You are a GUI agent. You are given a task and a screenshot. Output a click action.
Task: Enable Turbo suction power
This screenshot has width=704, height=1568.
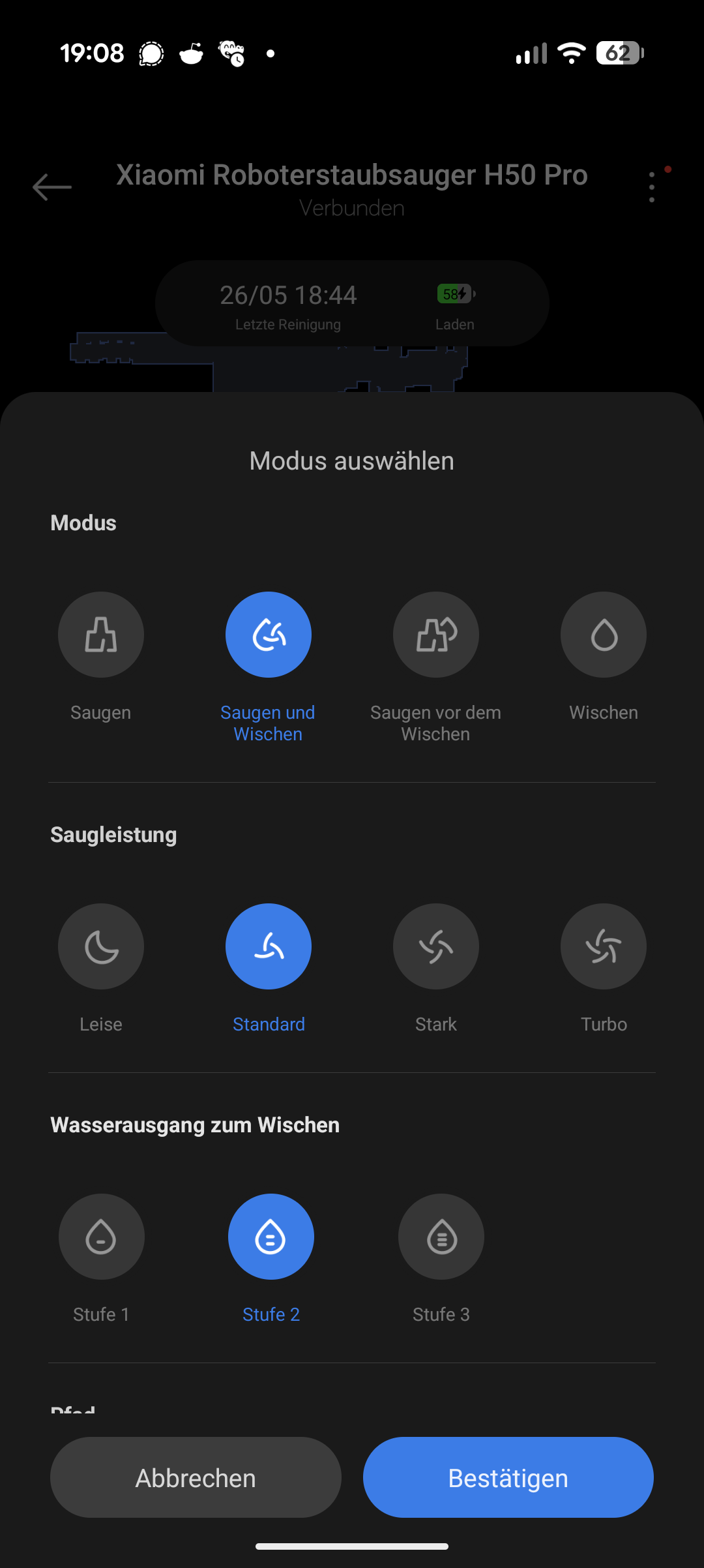pyautogui.click(x=604, y=946)
